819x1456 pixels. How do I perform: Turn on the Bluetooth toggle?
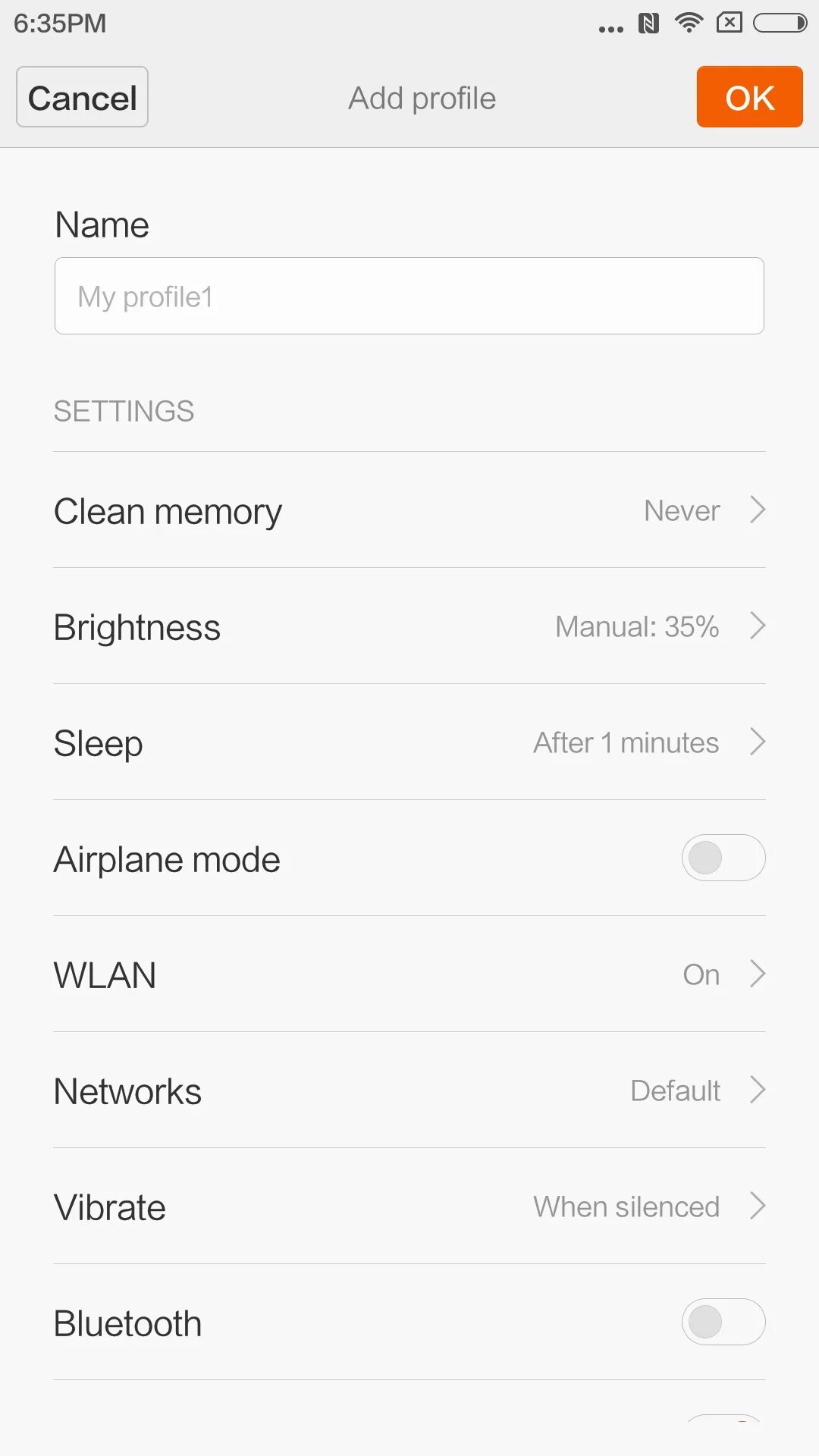pos(723,1322)
